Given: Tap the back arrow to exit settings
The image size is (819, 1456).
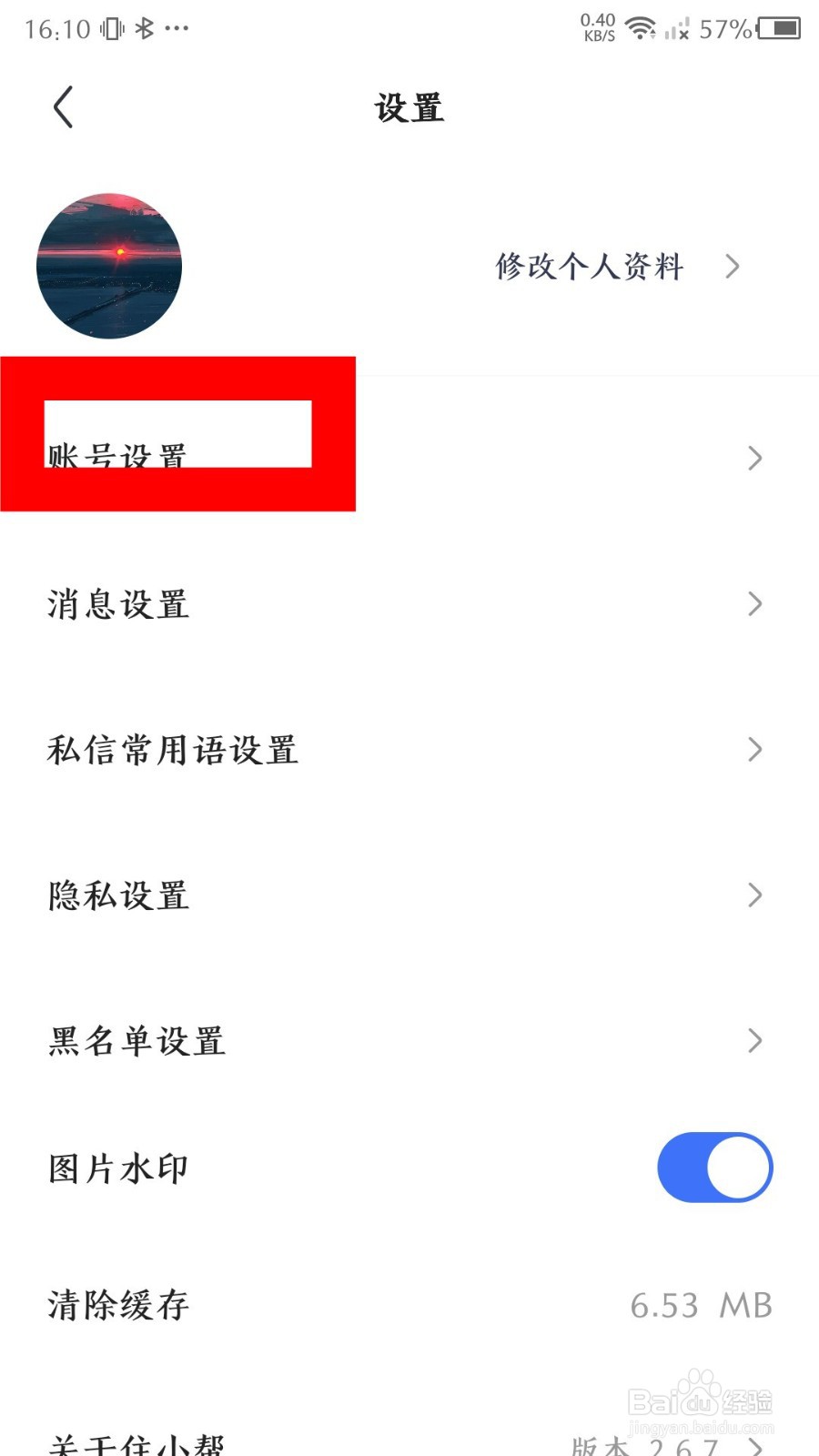Looking at the screenshot, I should tap(62, 106).
